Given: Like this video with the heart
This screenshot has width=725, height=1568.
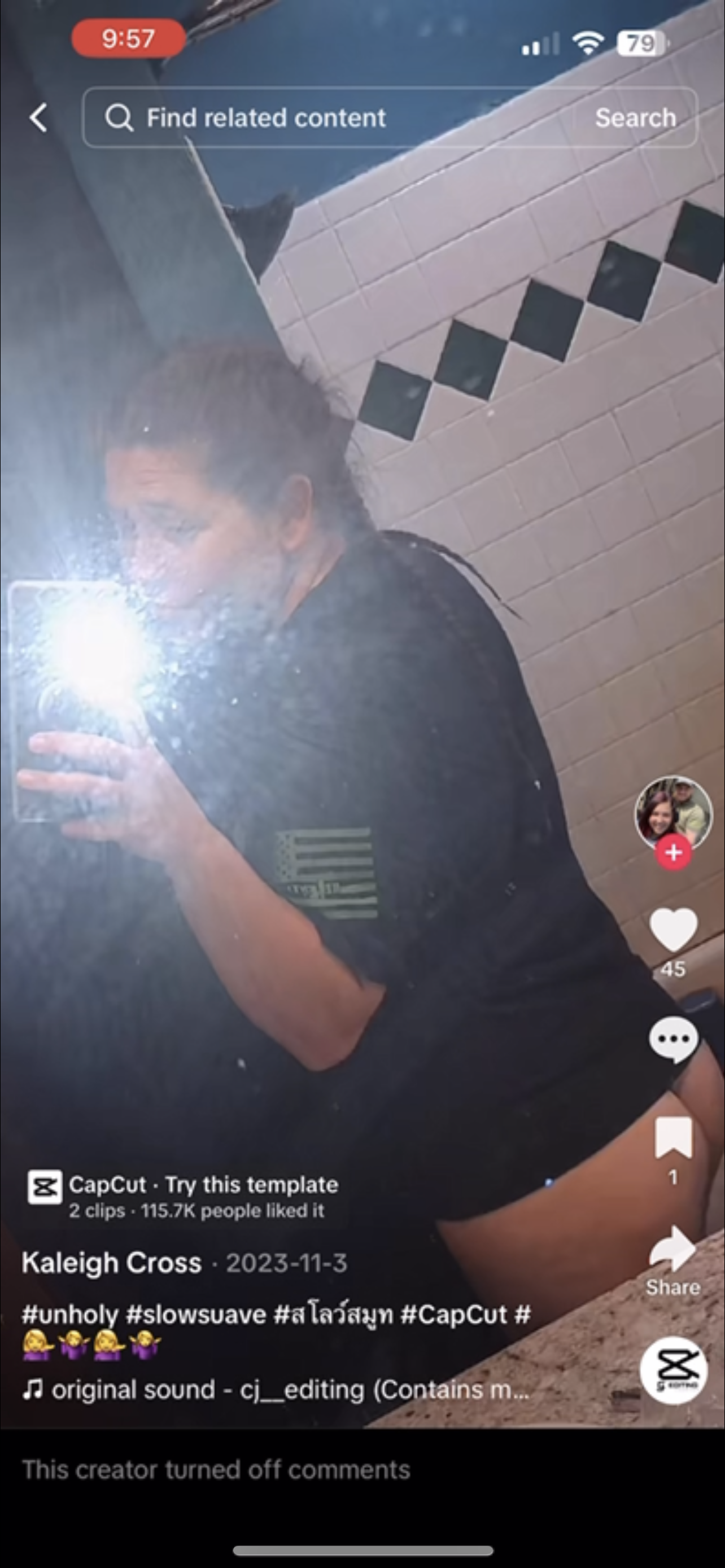Looking at the screenshot, I should 672,930.
